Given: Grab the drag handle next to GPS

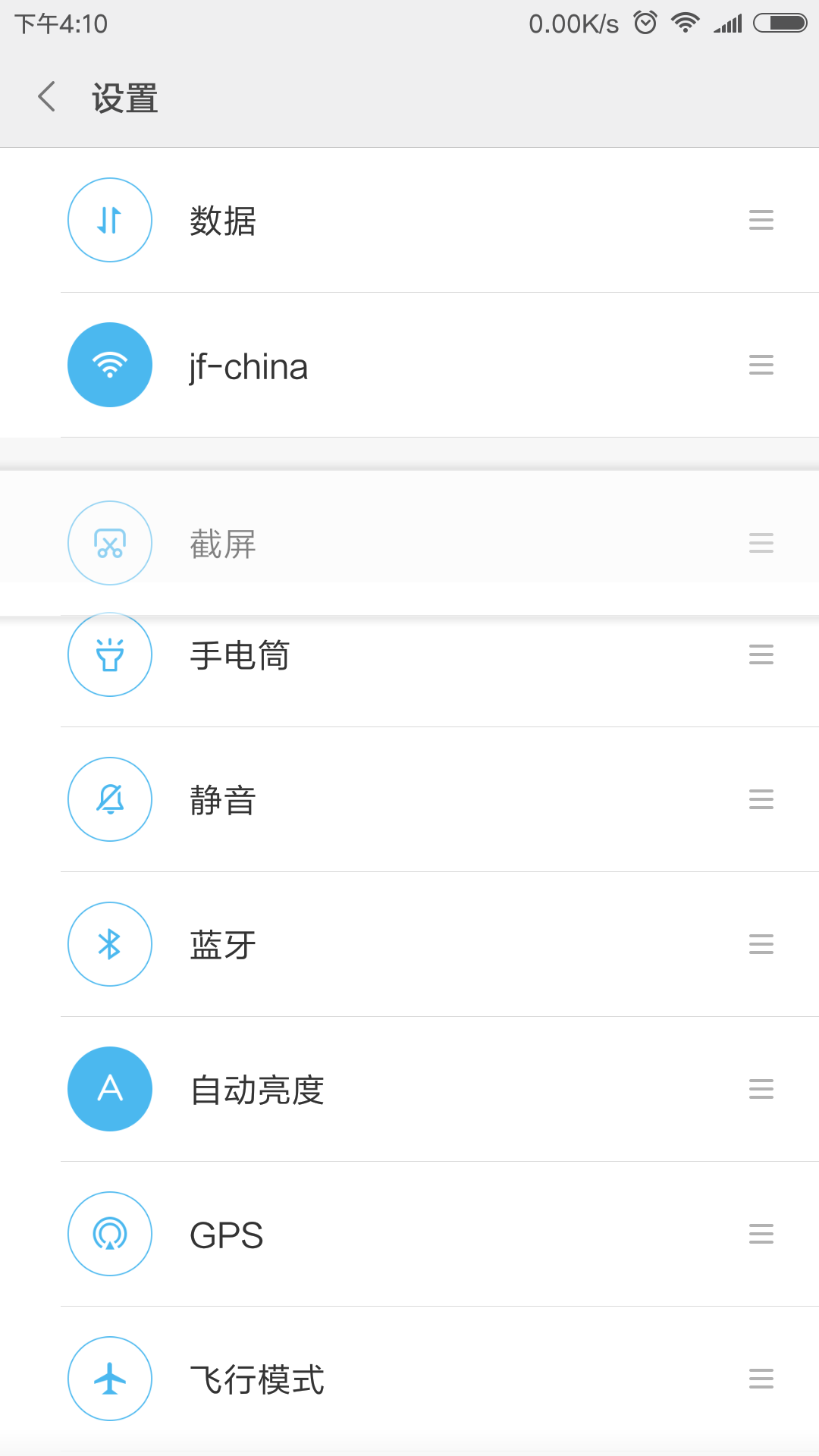Looking at the screenshot, I should pyautogui.click(x=761, y=1234).
